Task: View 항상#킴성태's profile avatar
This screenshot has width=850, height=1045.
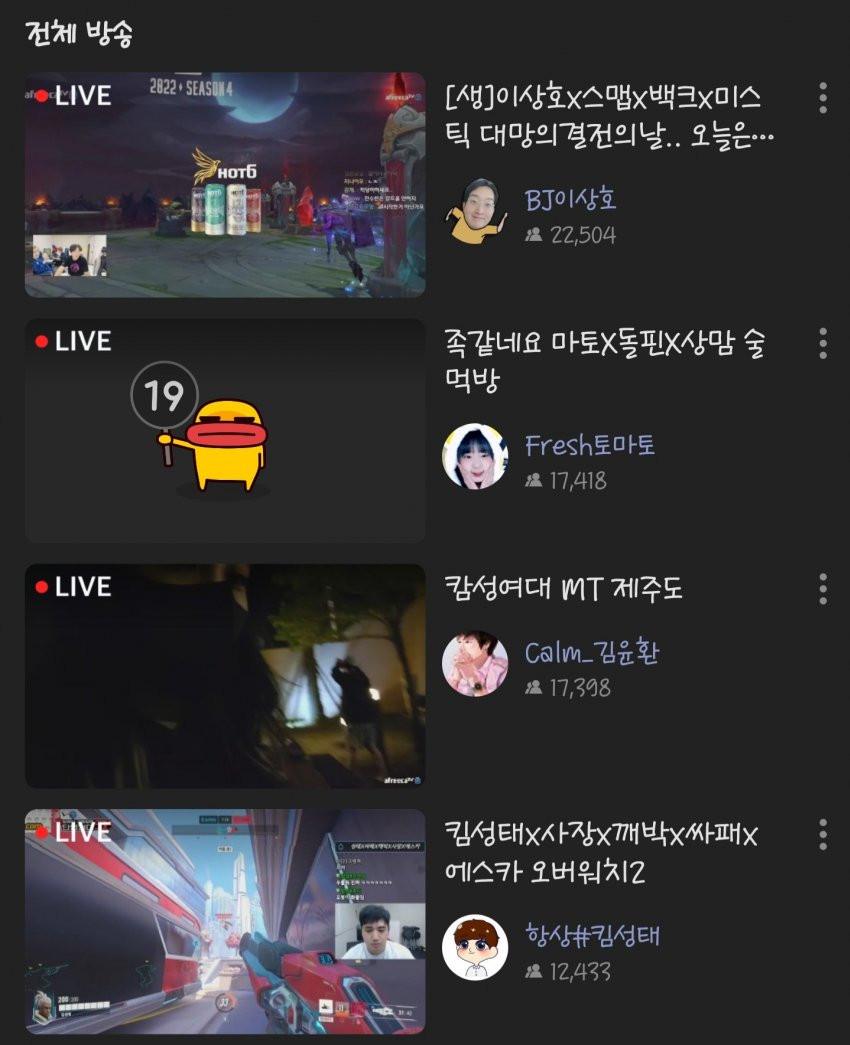Action: [475, 948]
